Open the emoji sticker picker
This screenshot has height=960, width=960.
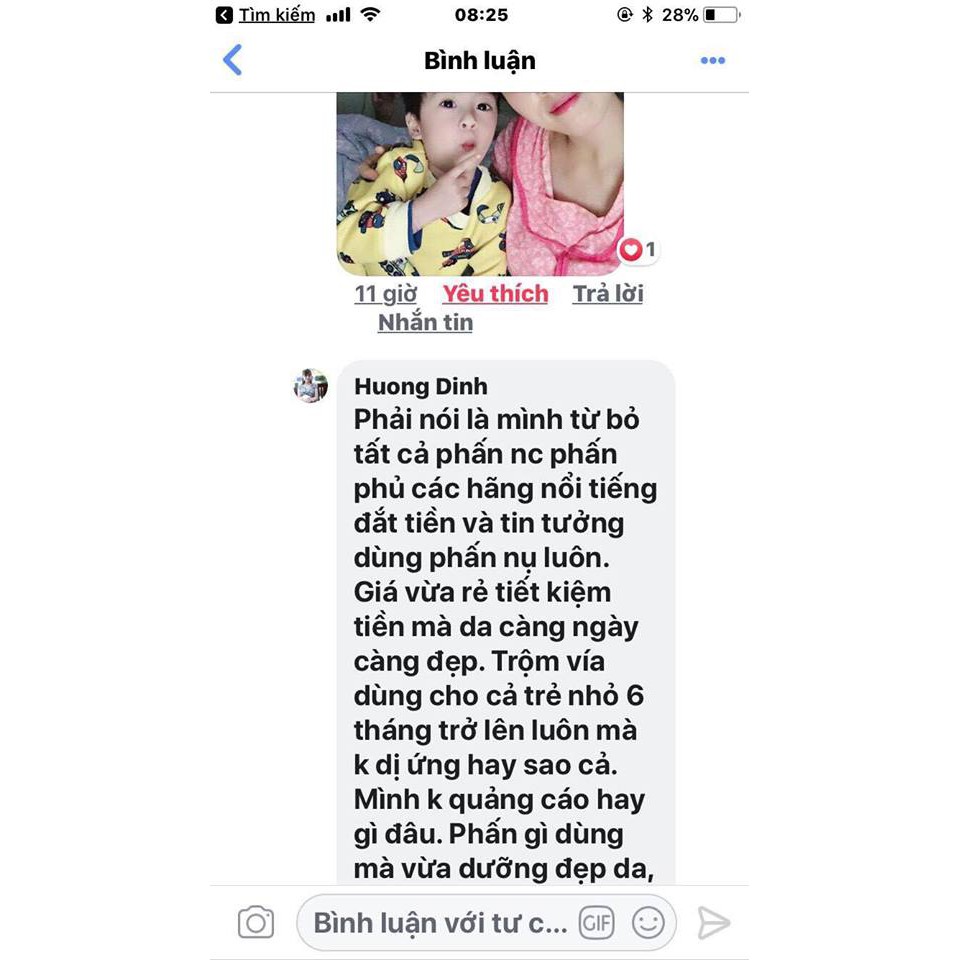(649, 922)
